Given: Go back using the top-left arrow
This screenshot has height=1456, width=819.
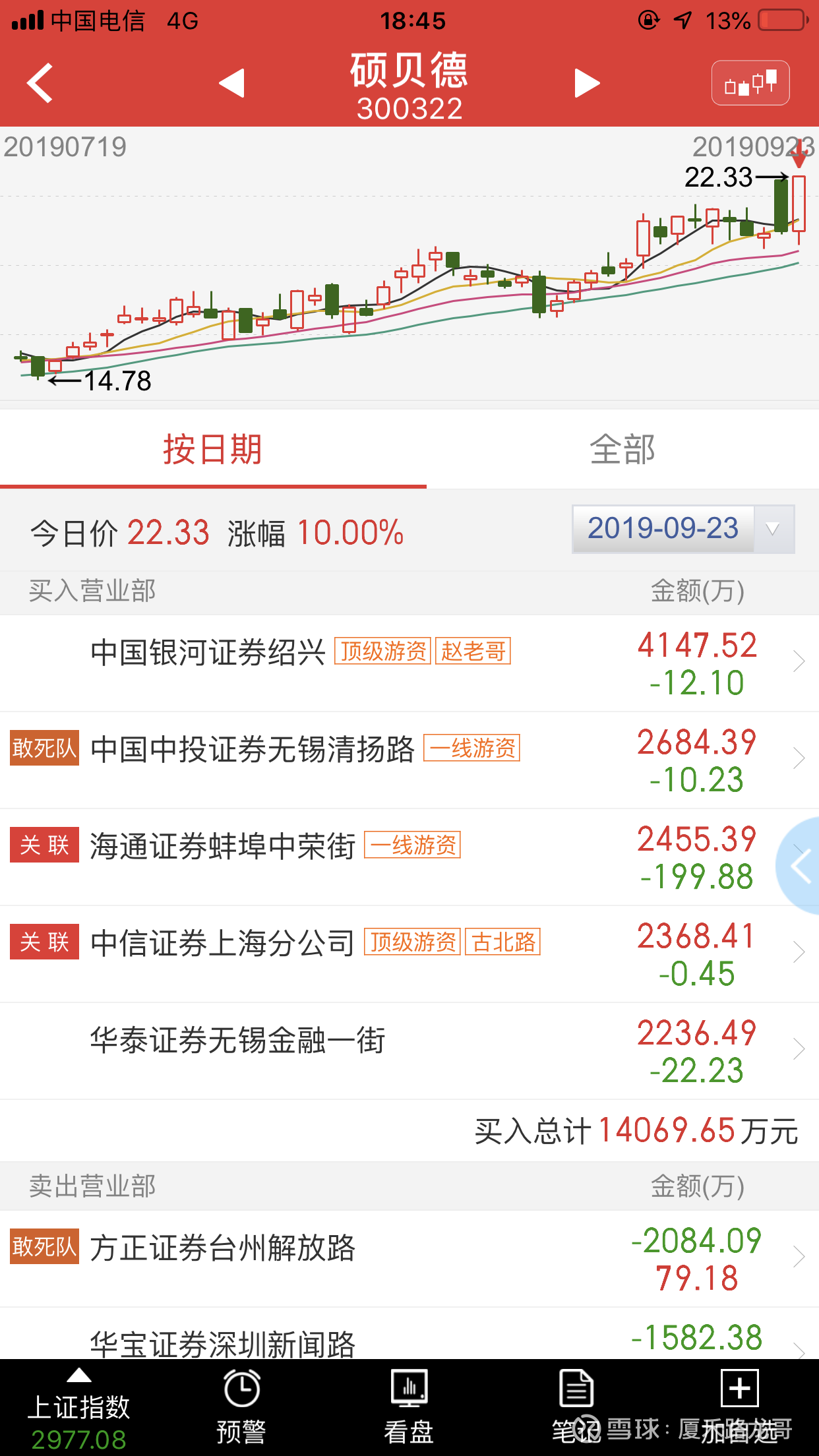Looking at the screenshot, I should click(40, 83).
